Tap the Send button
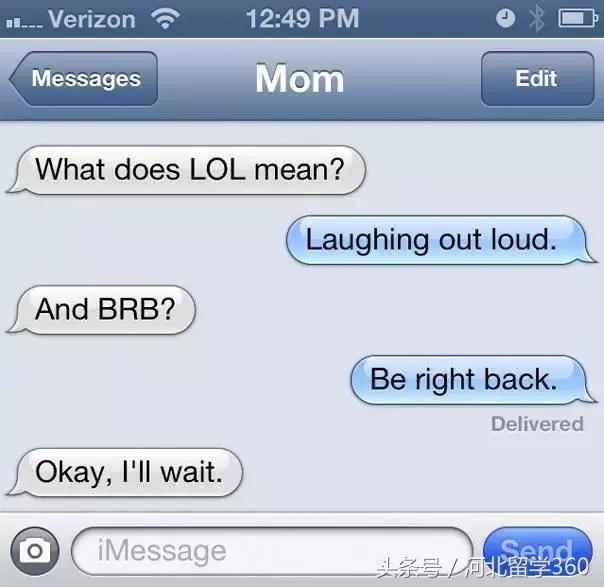Screen dimensions: 604x587 tap(537, 550)
